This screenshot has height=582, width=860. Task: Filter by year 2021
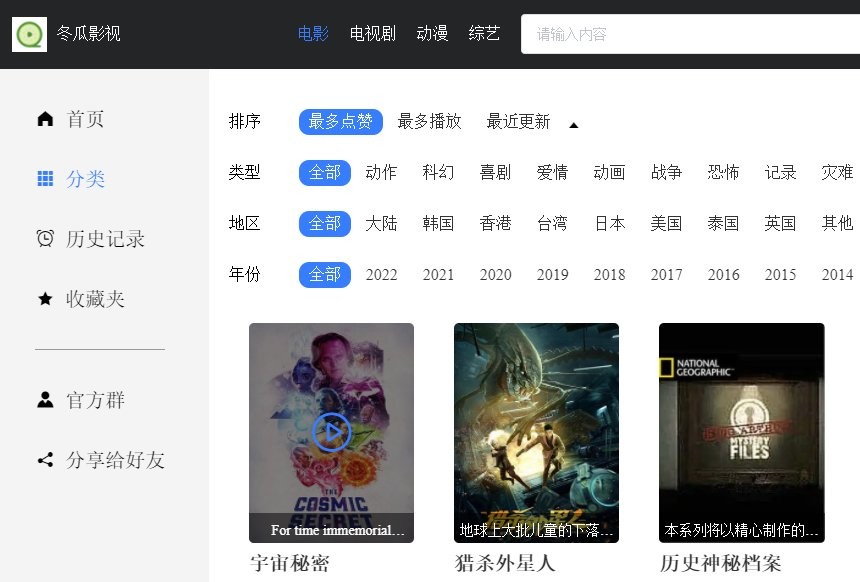(x=438, y=275)
